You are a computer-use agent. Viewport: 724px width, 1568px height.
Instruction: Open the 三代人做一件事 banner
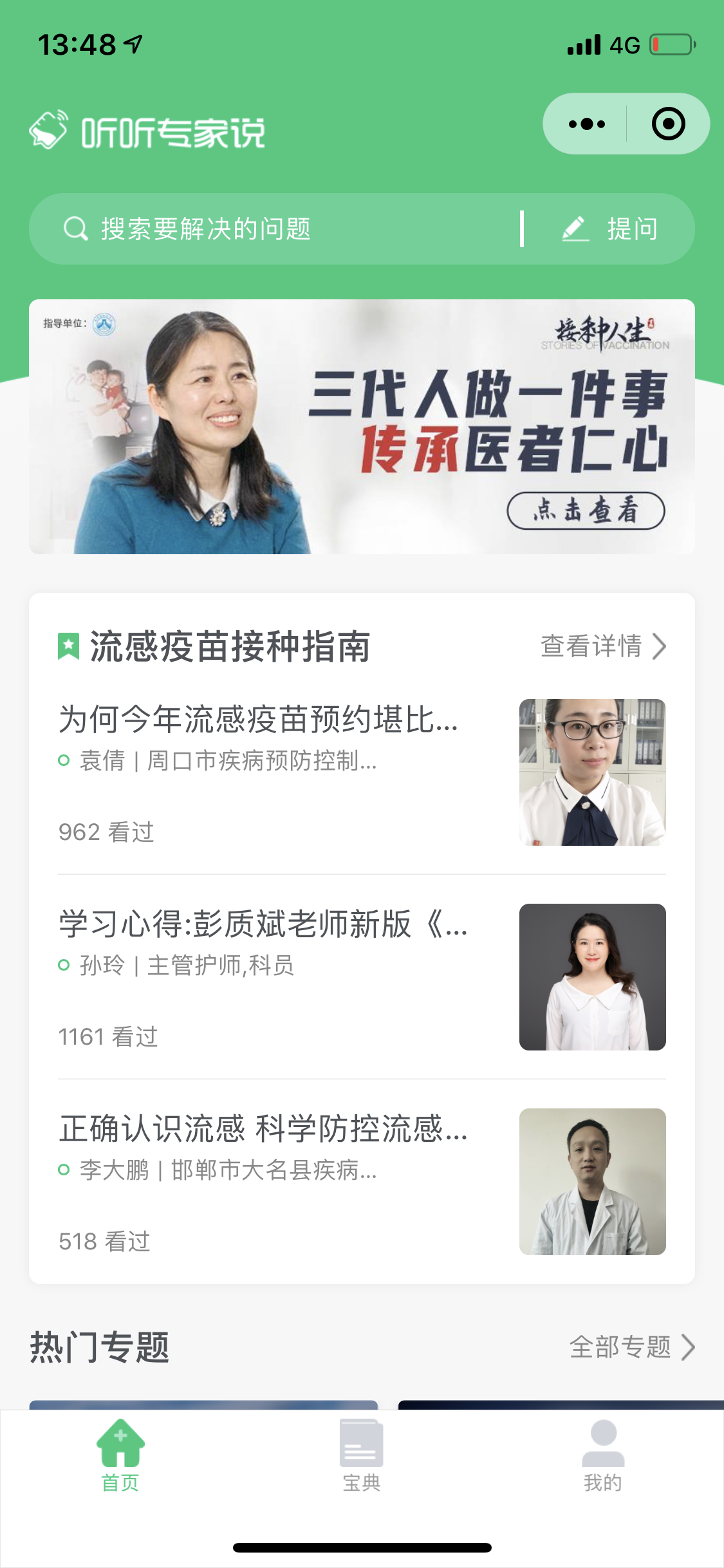pyautogui.click(x=362, y=427)
